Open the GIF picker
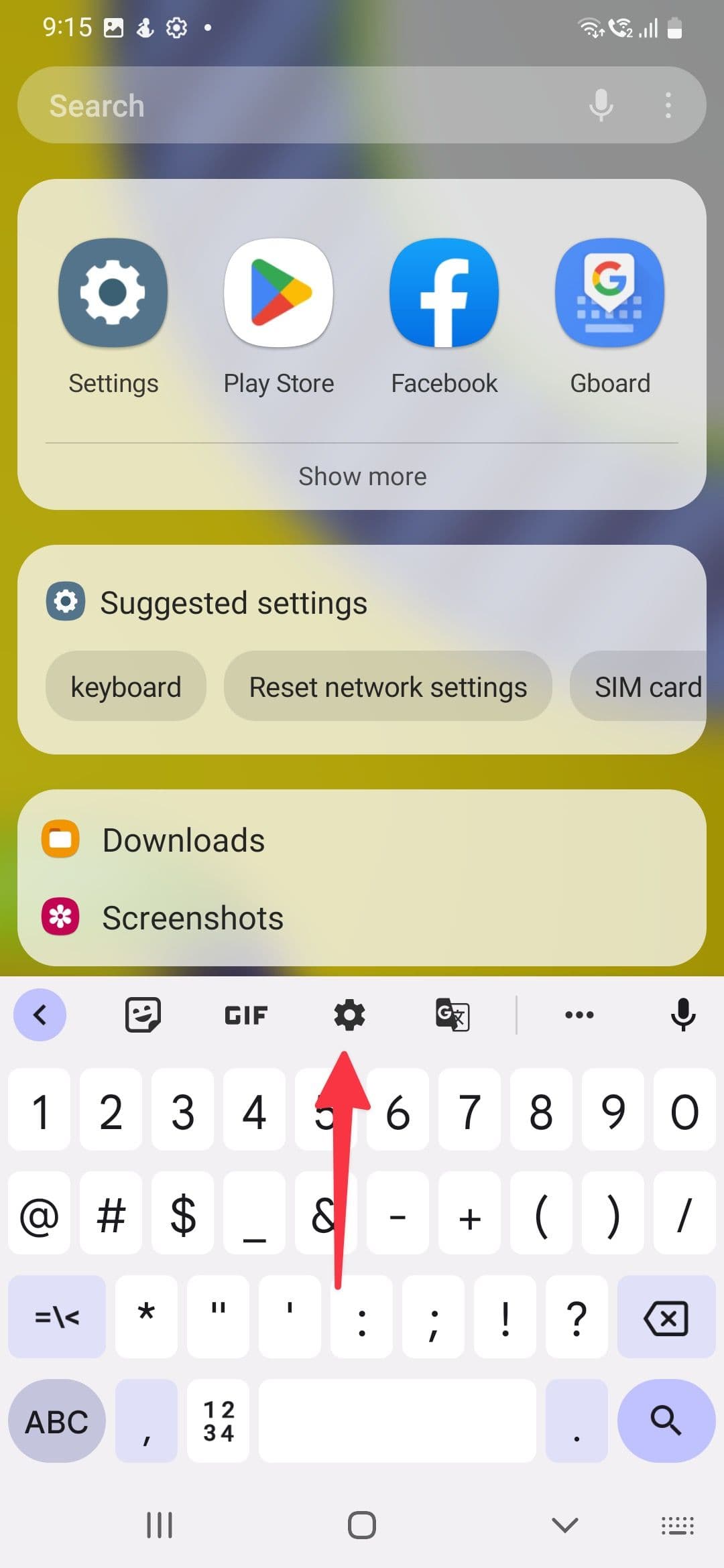This screenshot has width=724, height=1568. point(245,1015)
